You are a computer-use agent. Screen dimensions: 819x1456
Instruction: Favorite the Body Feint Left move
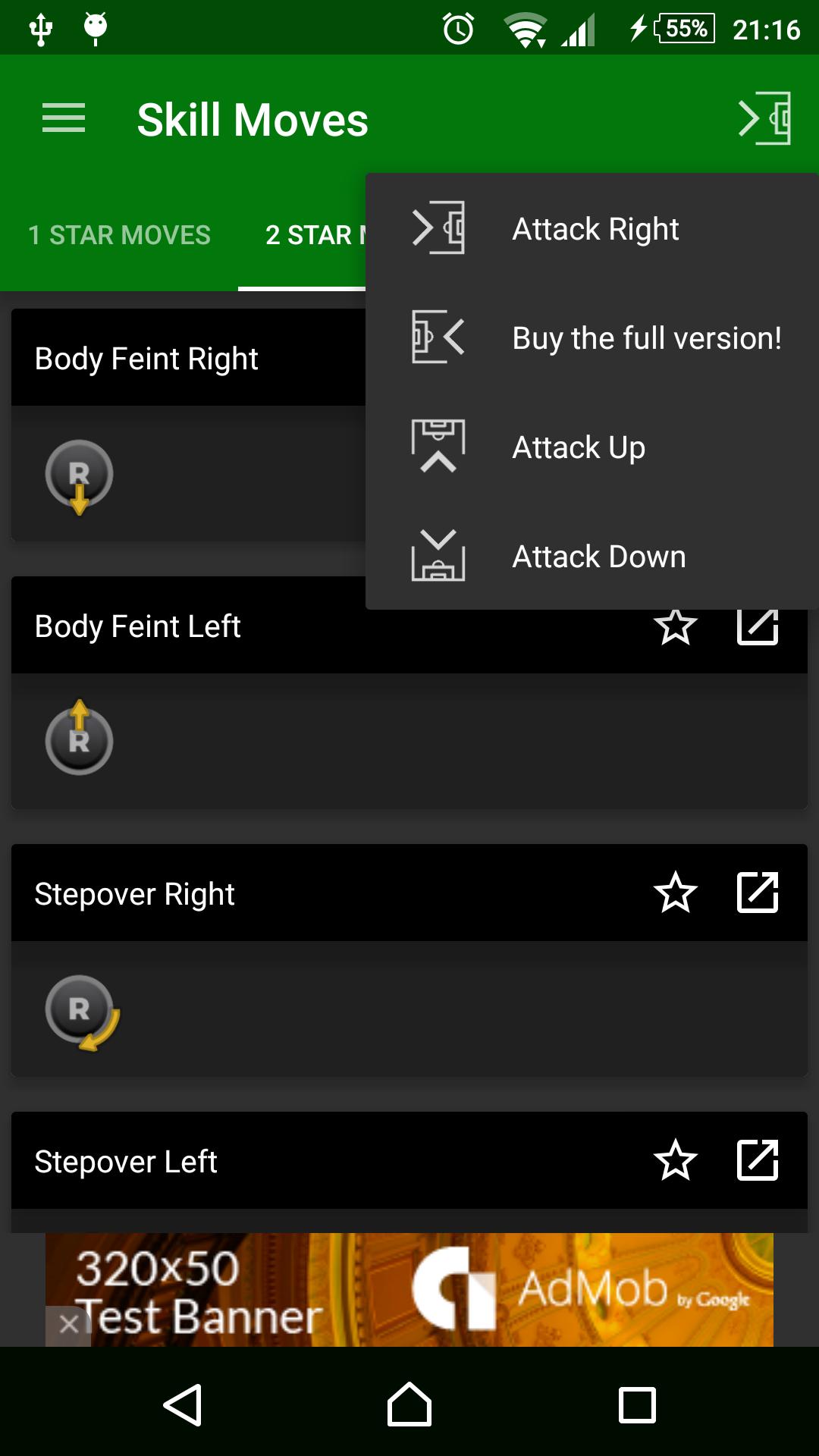click(675, 628)
